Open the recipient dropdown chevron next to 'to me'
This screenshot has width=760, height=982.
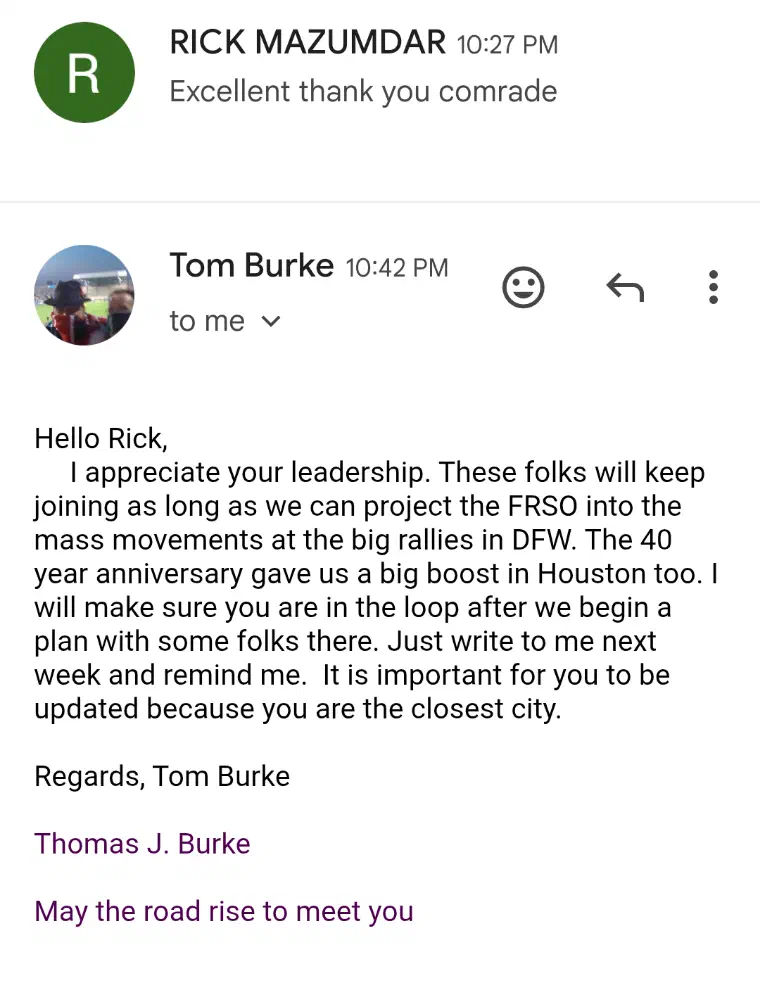[270, 322]
